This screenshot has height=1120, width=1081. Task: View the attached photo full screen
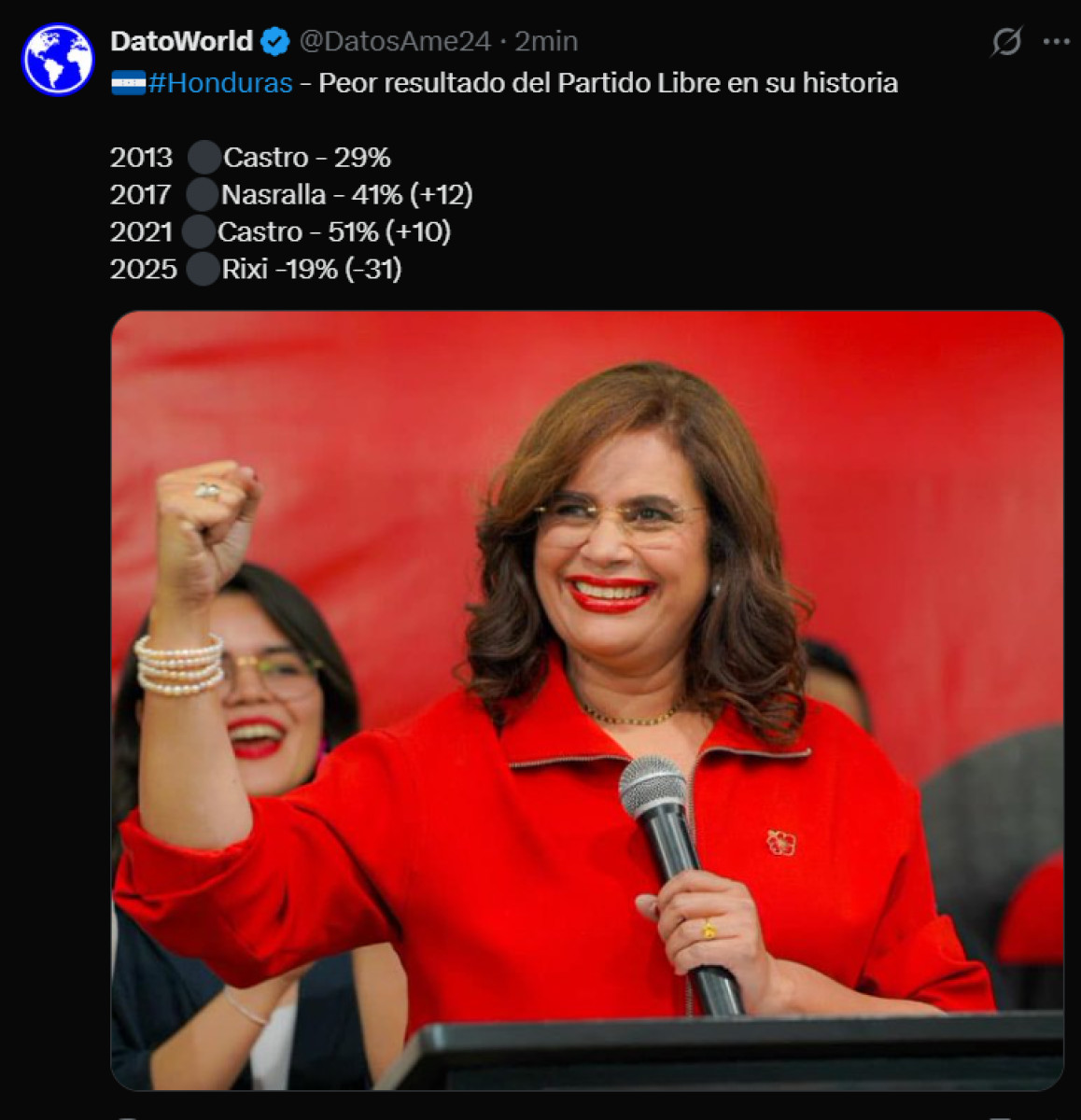(x=586, y=700)
